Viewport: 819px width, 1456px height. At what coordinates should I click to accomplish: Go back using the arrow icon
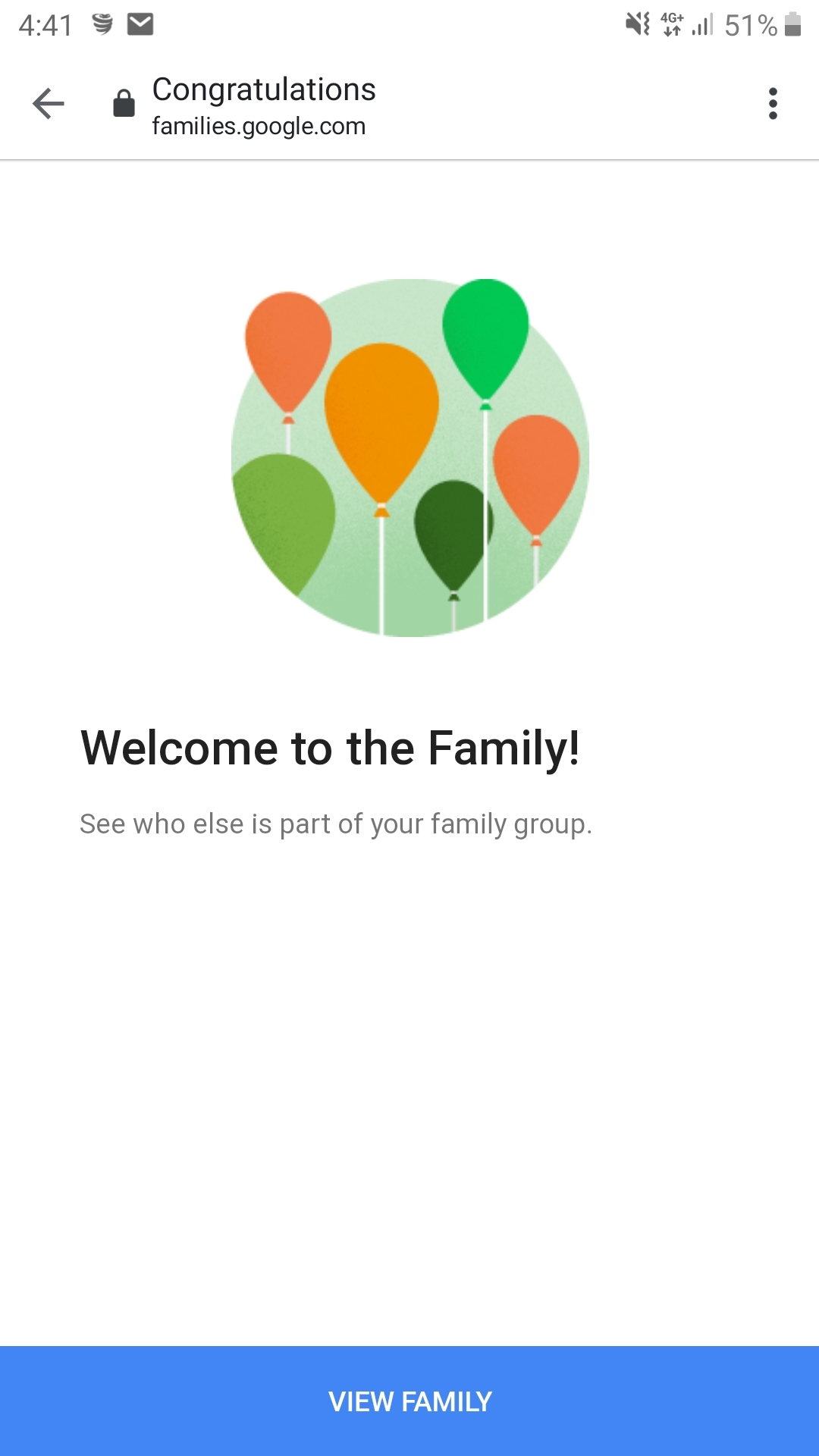49,104
